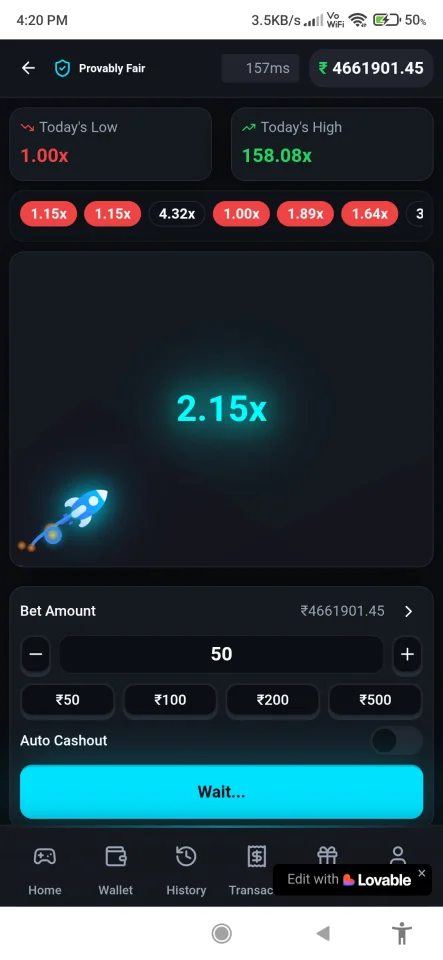Tap the Wait... bet button

pyautogui.click(x=222, y=792)
